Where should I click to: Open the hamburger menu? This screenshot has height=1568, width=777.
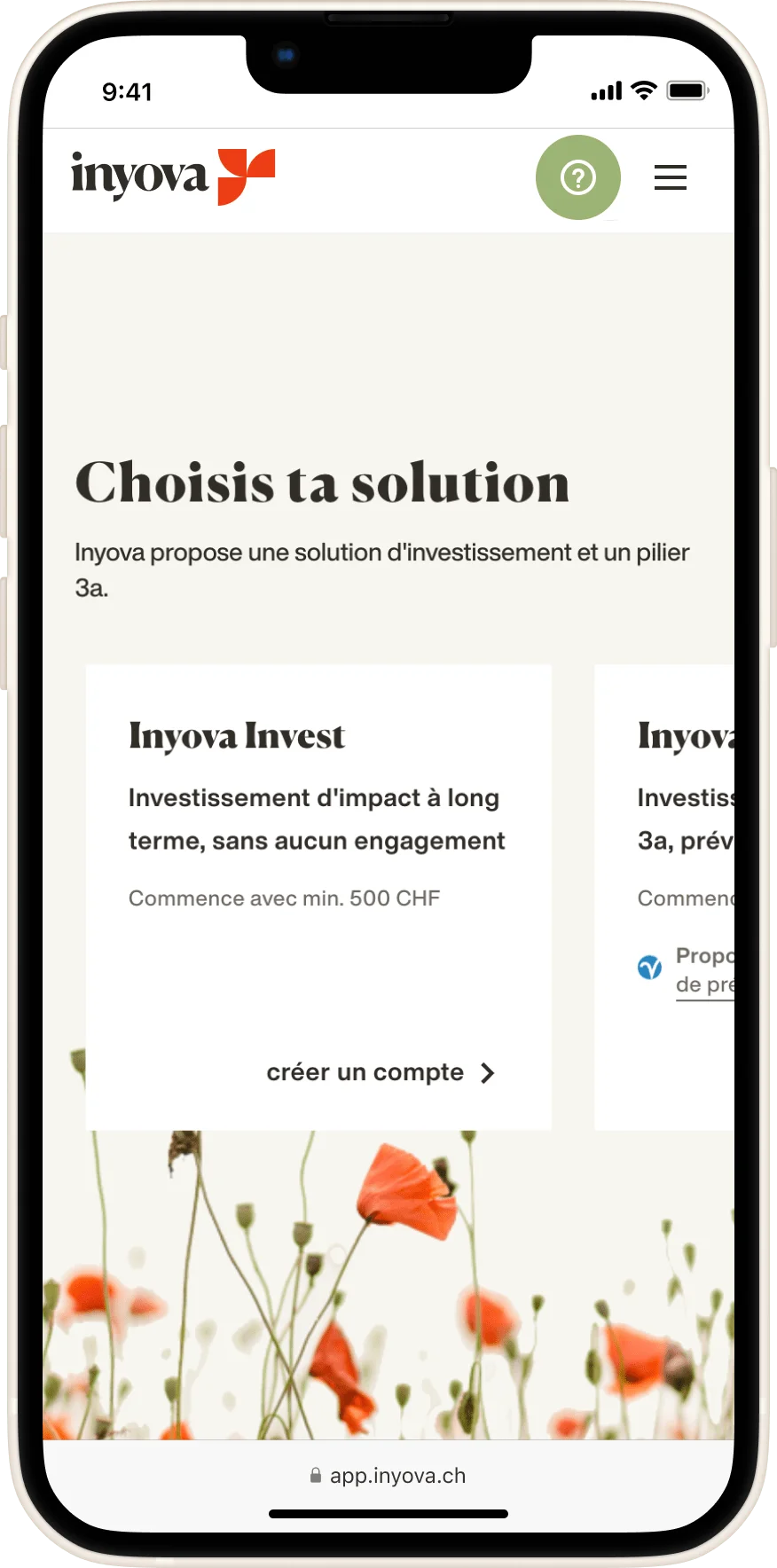tap(670, 177)
